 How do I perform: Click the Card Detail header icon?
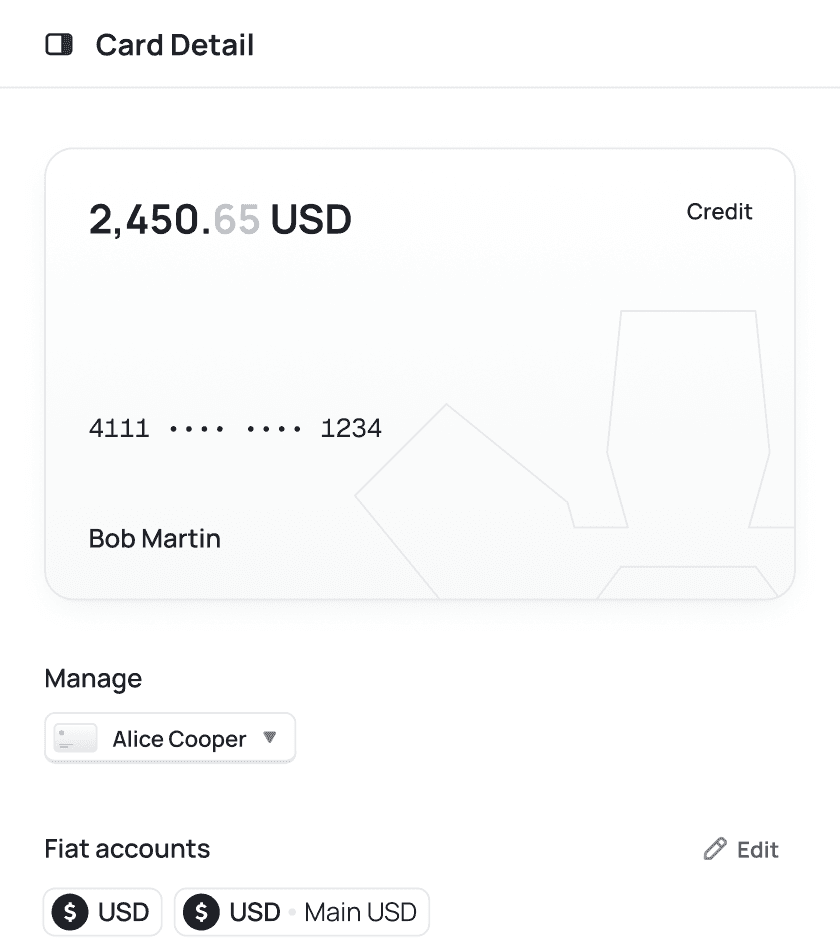(59, 44)
